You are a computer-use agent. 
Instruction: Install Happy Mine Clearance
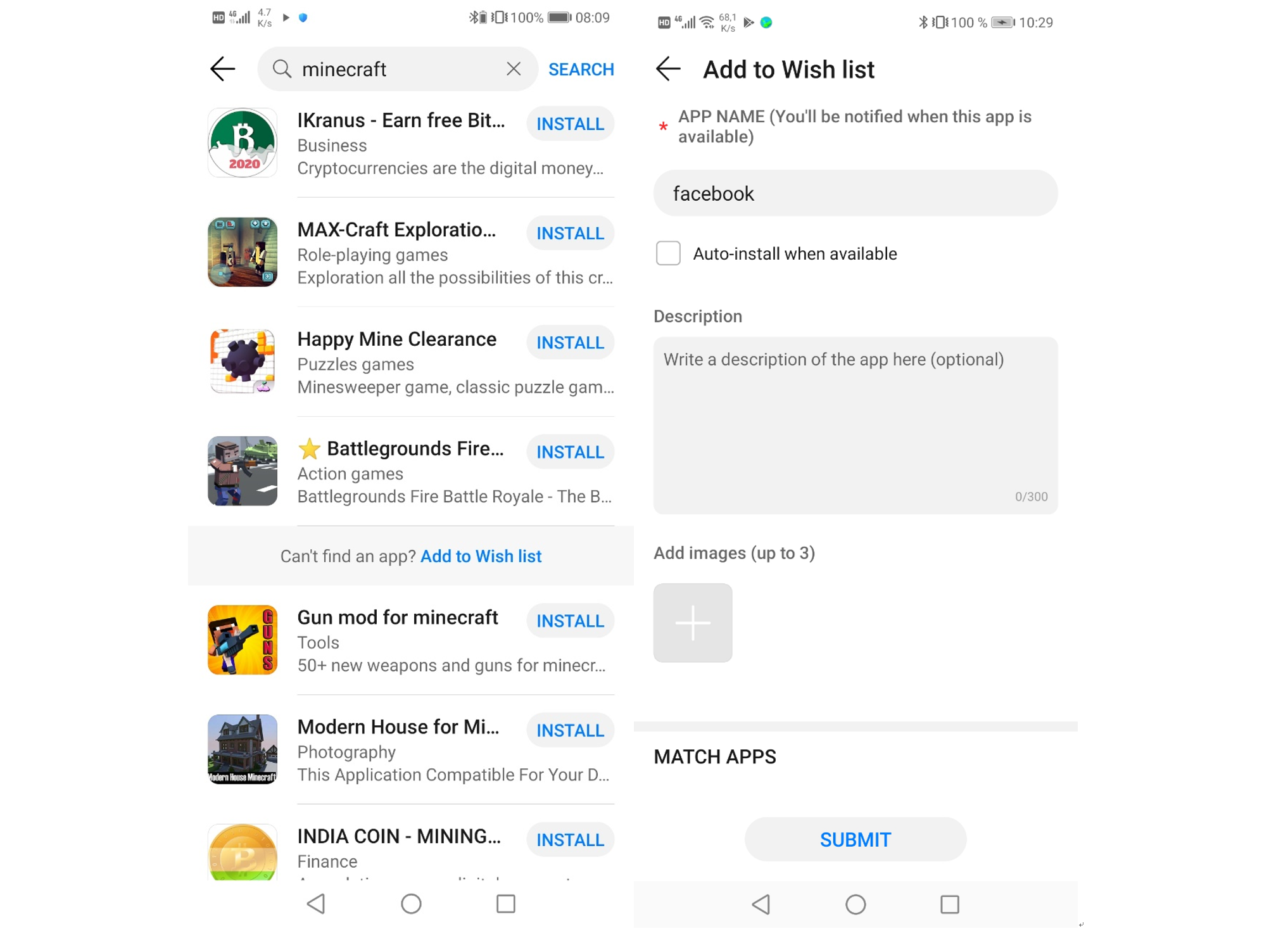tap(569, 343)
